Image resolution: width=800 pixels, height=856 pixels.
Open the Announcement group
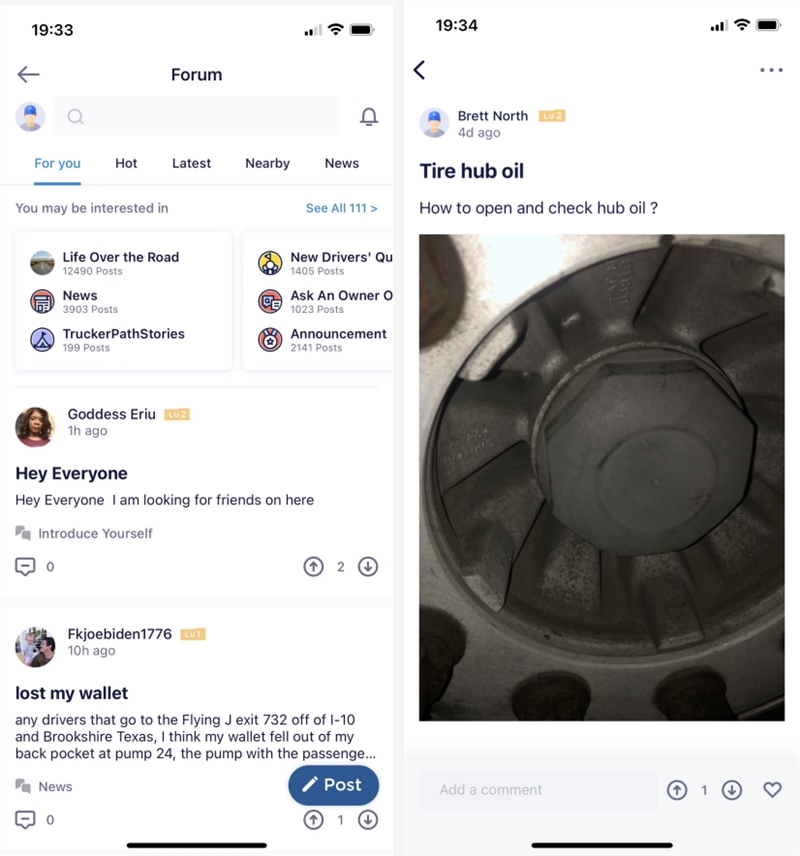pyautogui.click(x=338, y=339)
